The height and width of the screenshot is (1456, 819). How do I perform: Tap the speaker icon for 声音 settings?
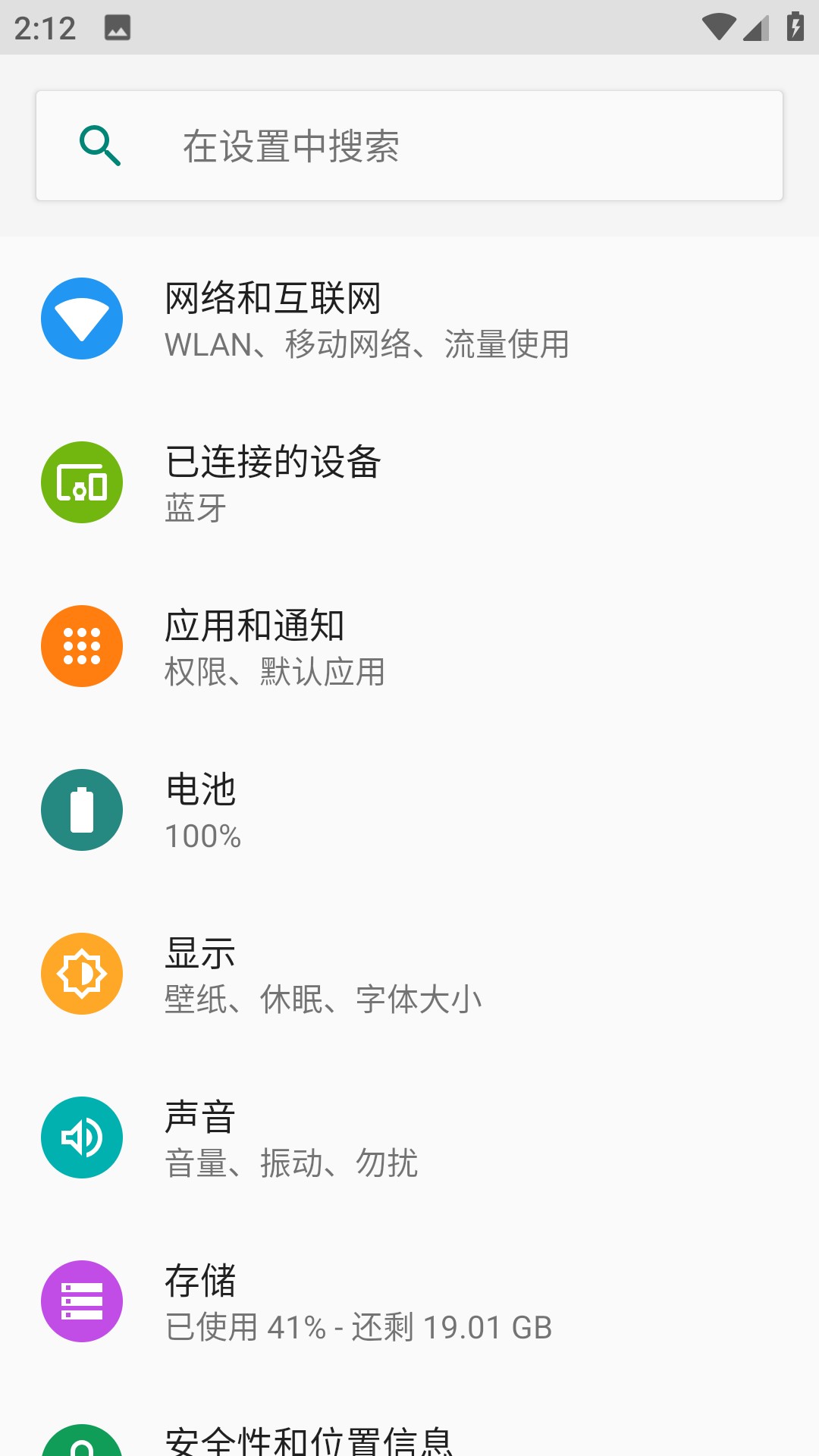coord(81,1137)
